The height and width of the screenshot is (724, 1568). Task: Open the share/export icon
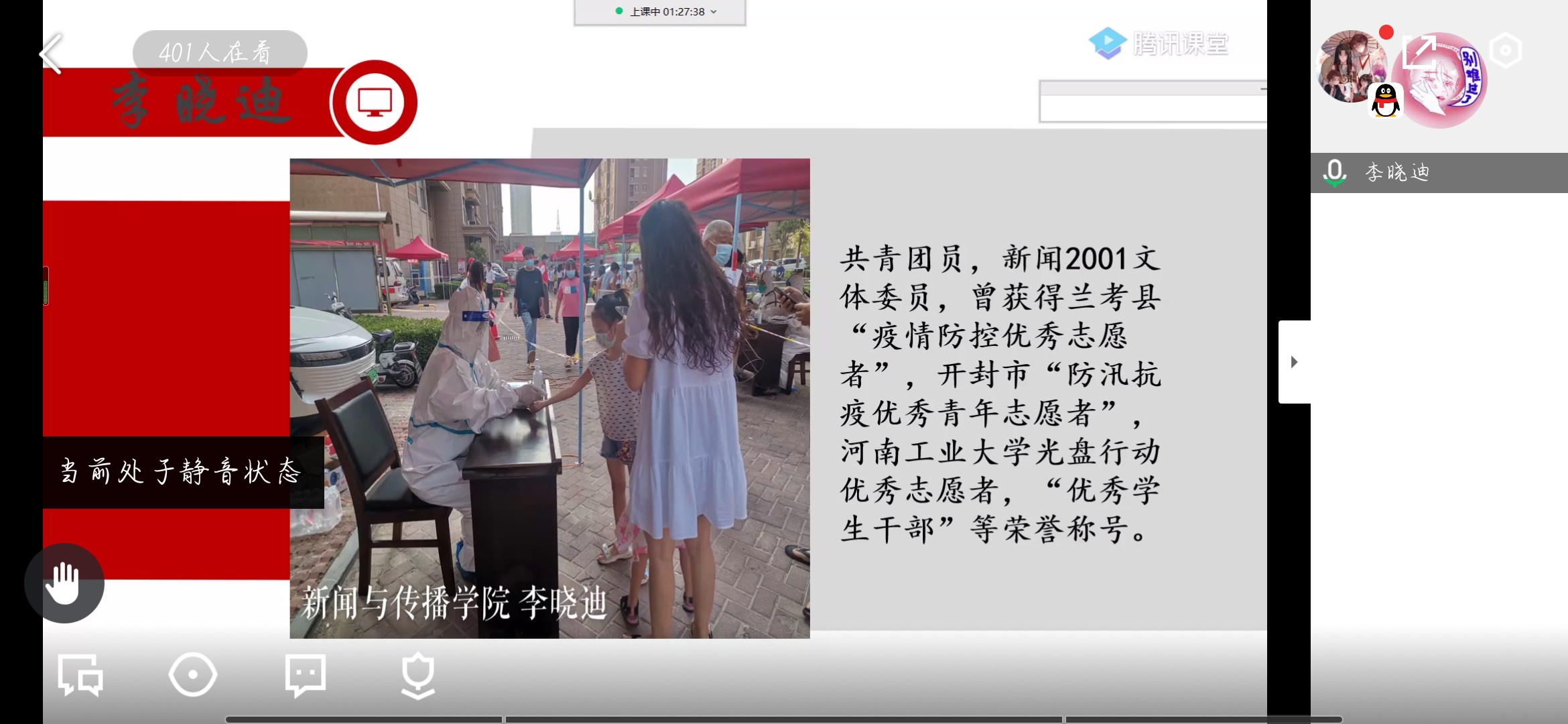[1419, 52]
